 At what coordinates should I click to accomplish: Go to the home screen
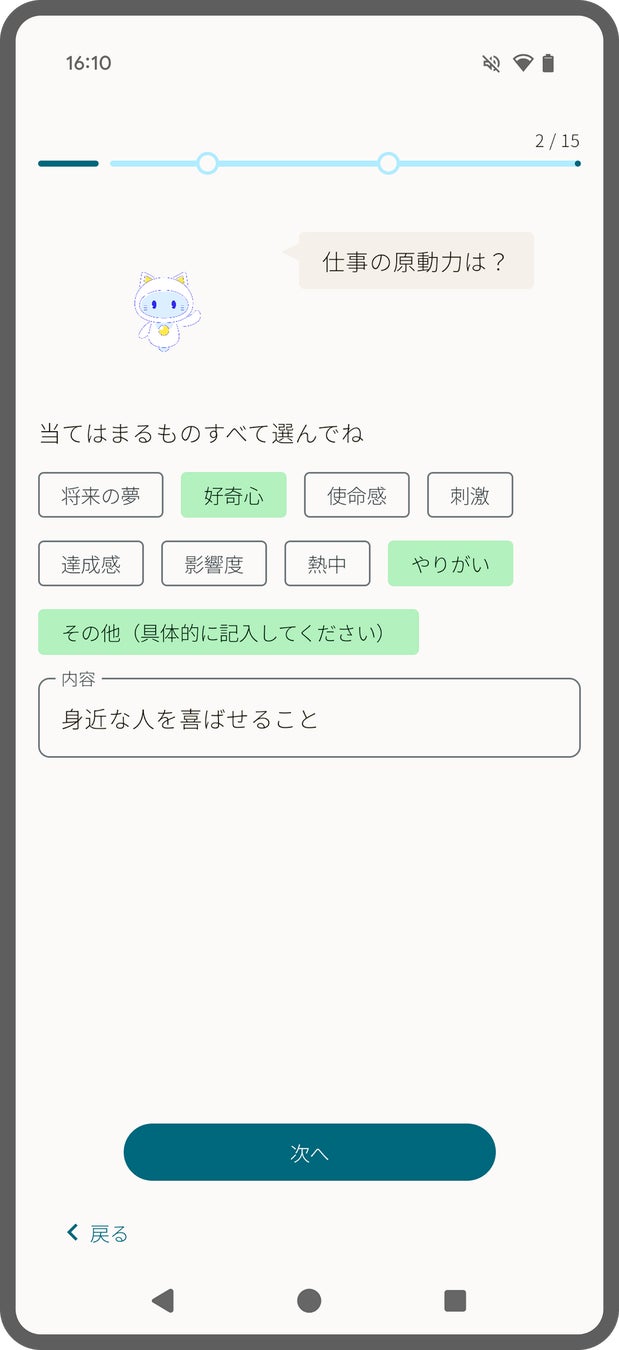pyautogui.click(x=309, y=1300)
